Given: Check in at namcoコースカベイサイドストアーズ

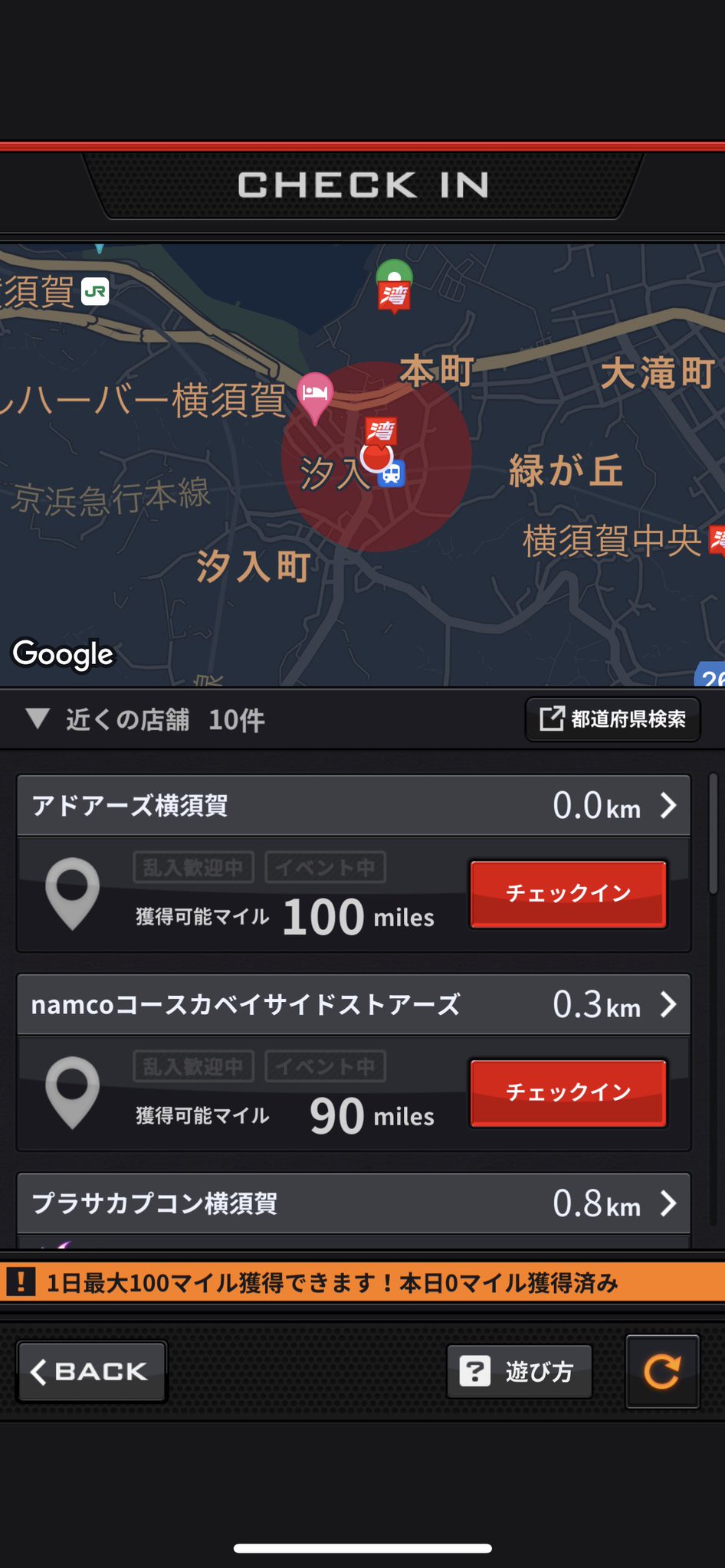Looking at the screenshot, I should pos(568,1093).
